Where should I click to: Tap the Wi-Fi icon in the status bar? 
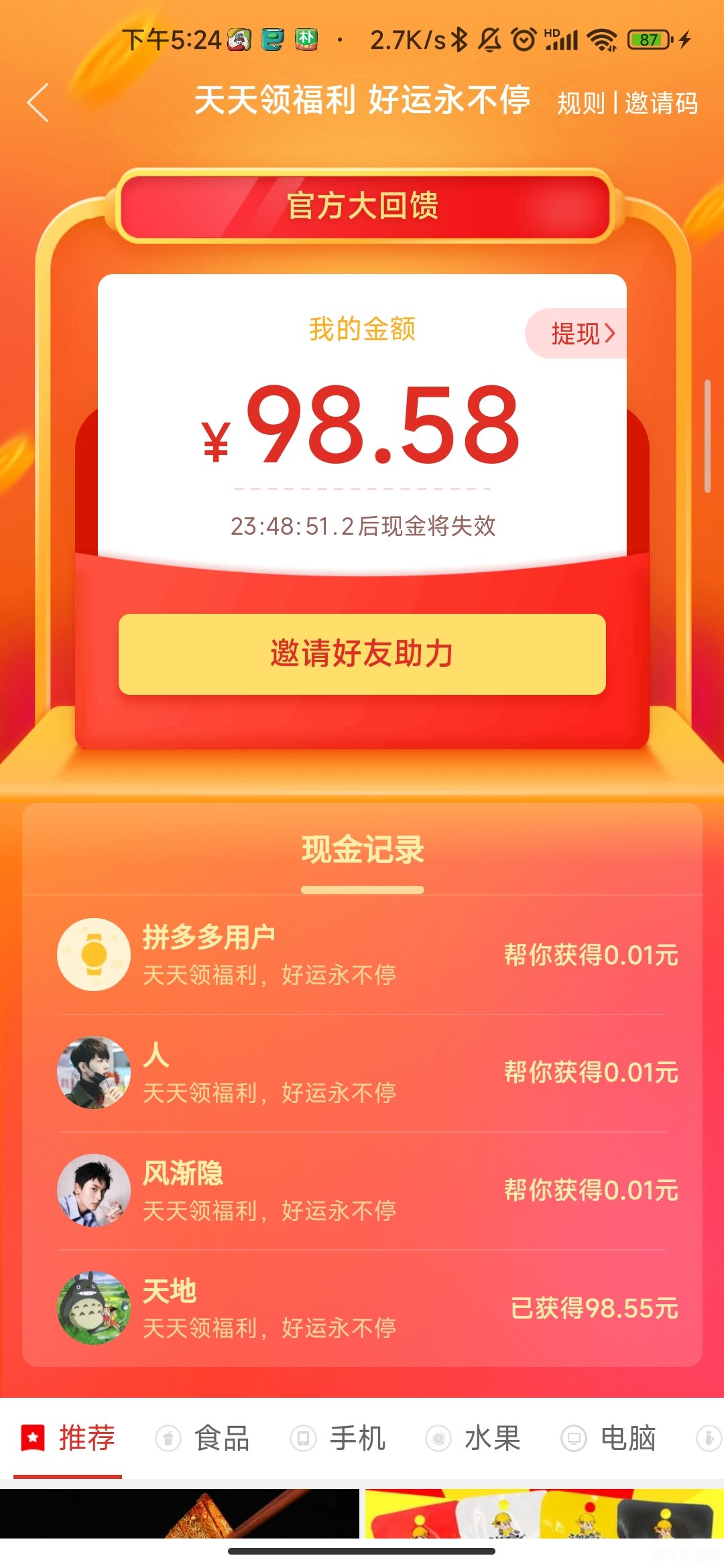coord(602,40)
